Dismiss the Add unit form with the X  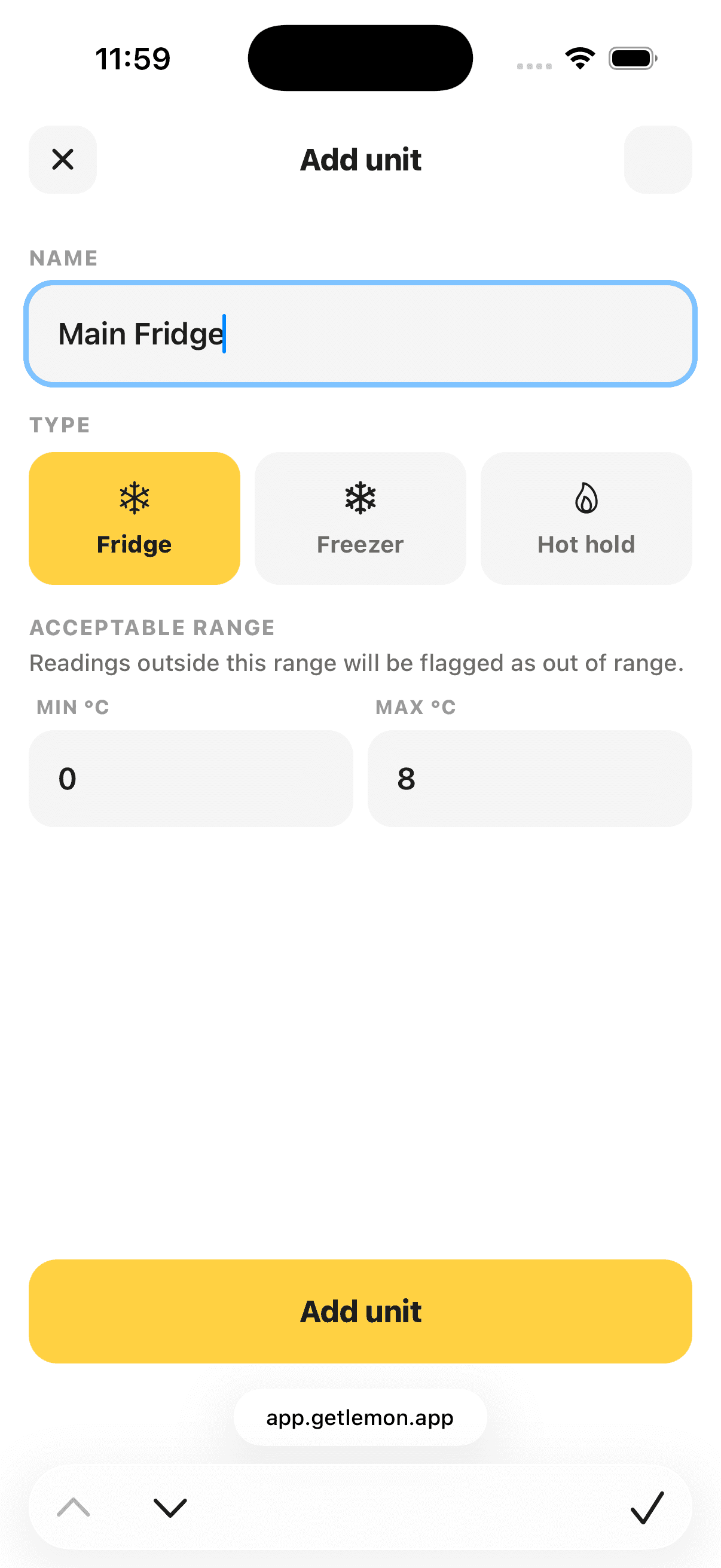(x=62, y=160)
